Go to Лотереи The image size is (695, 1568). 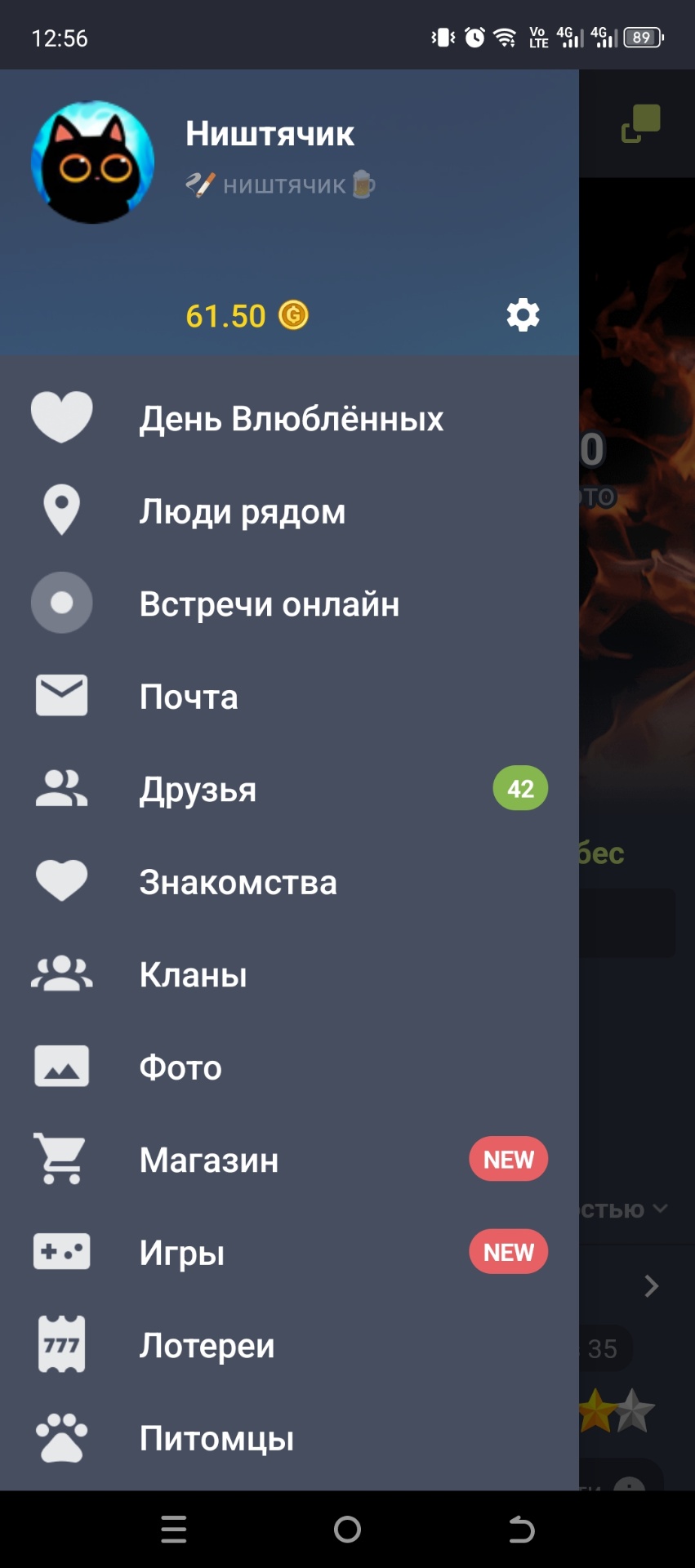tap(207, 1346)
